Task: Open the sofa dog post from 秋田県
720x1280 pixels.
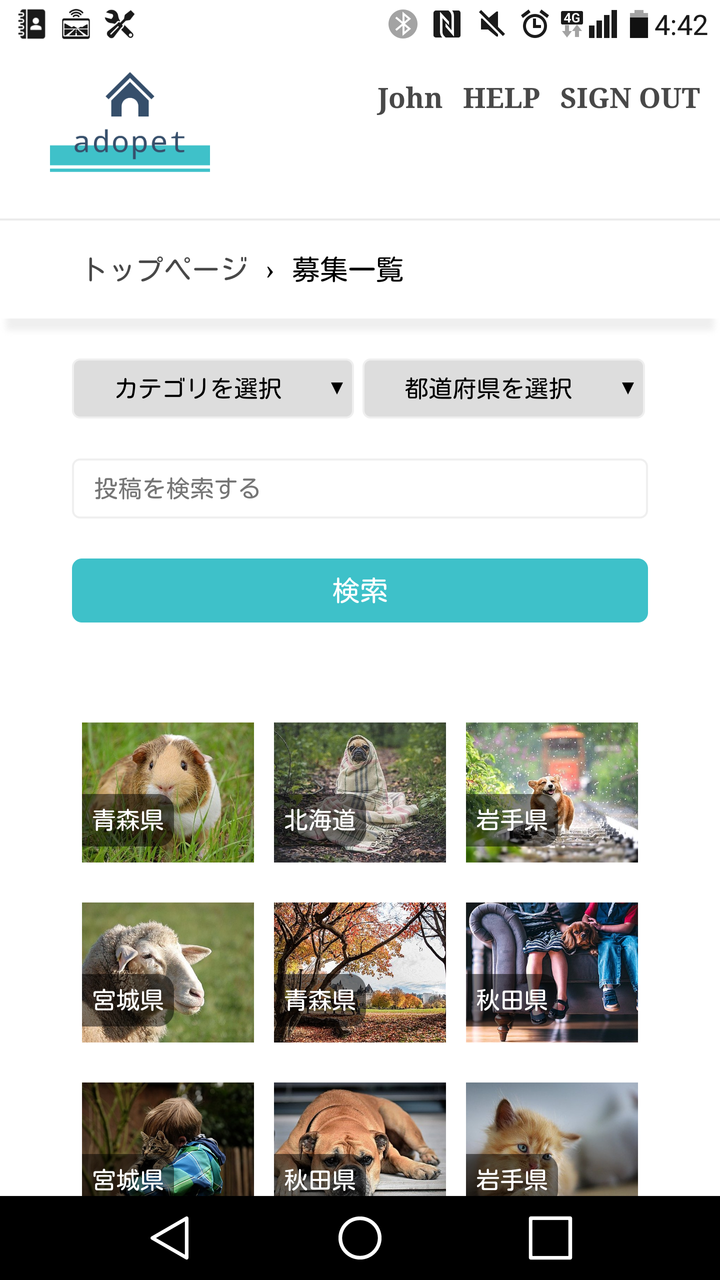Action: tap(552, 972)
